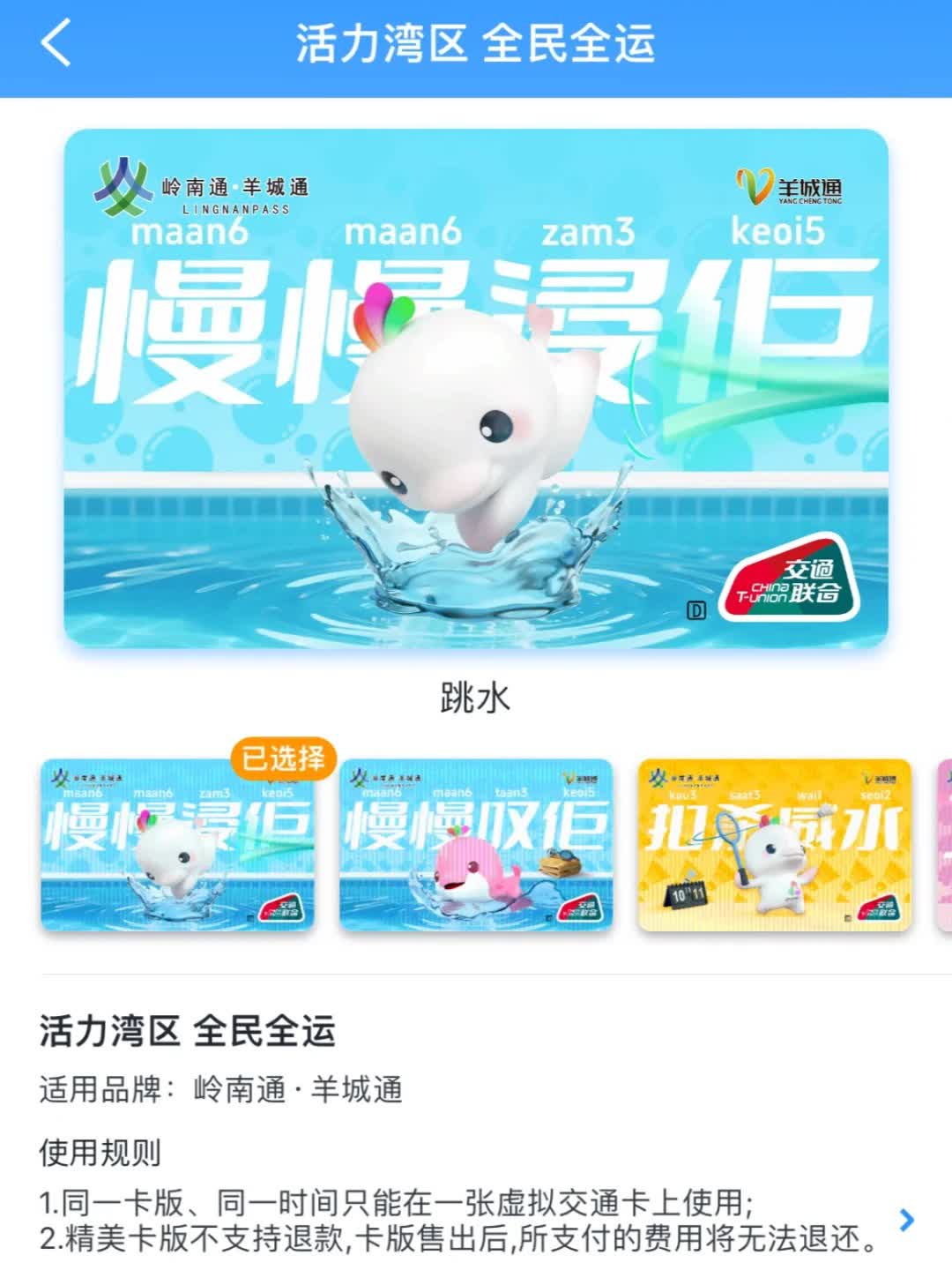Go back using the top-left arrow
The width and height of the screenshot is (952, 1270).
[x=56, y=44]
